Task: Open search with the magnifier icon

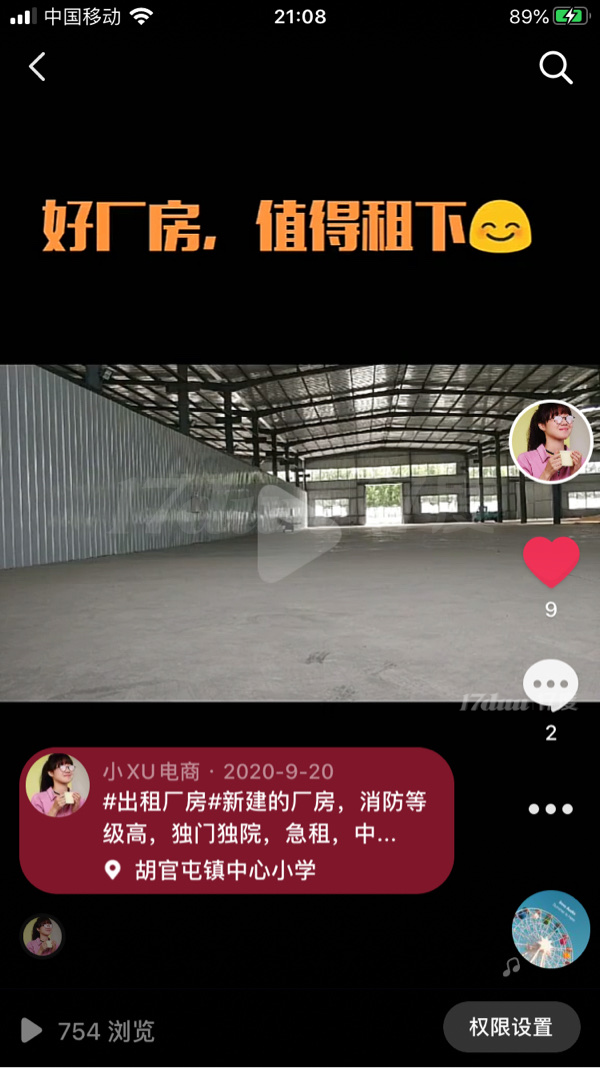Action: [x=555, y=67]
